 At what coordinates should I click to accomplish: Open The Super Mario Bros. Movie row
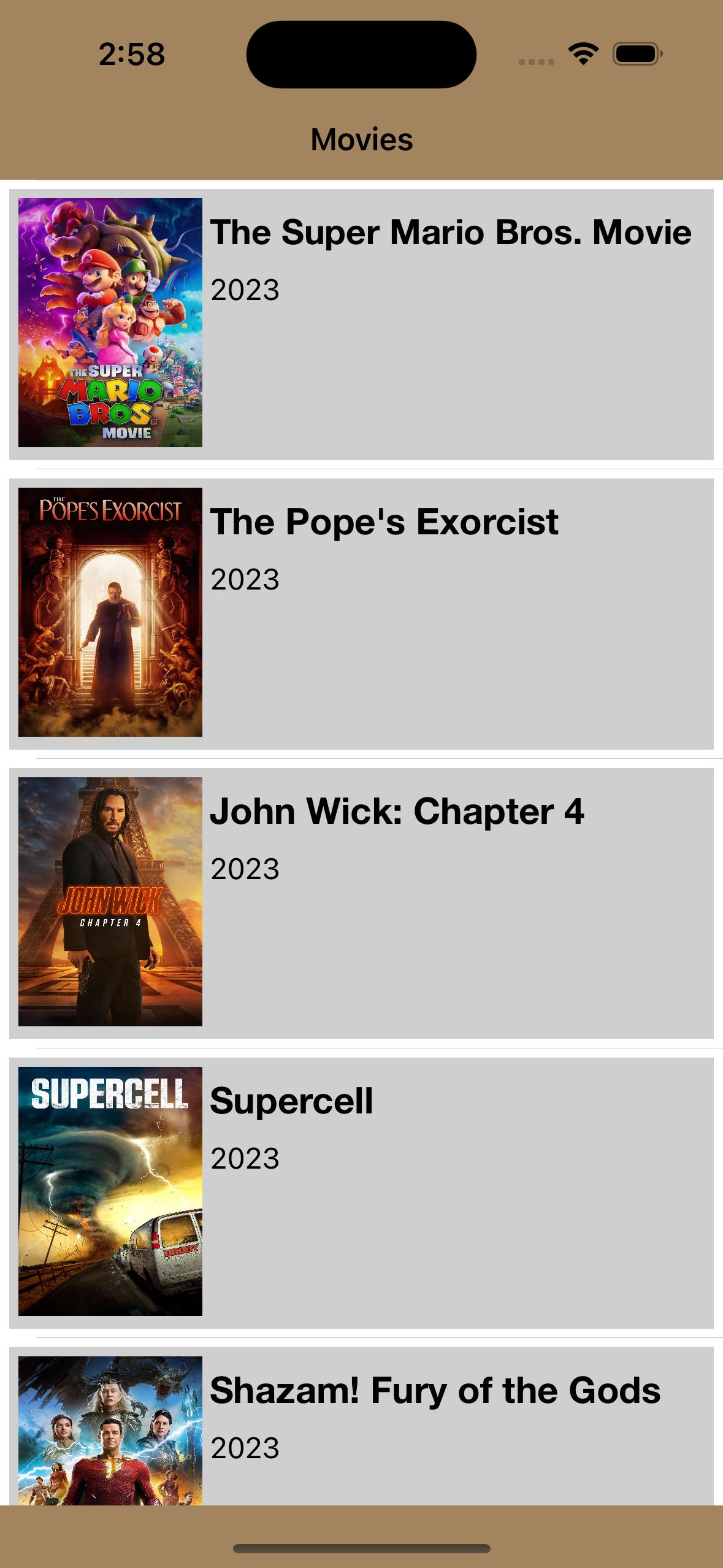pyautogui.click(x=361, y=324)
